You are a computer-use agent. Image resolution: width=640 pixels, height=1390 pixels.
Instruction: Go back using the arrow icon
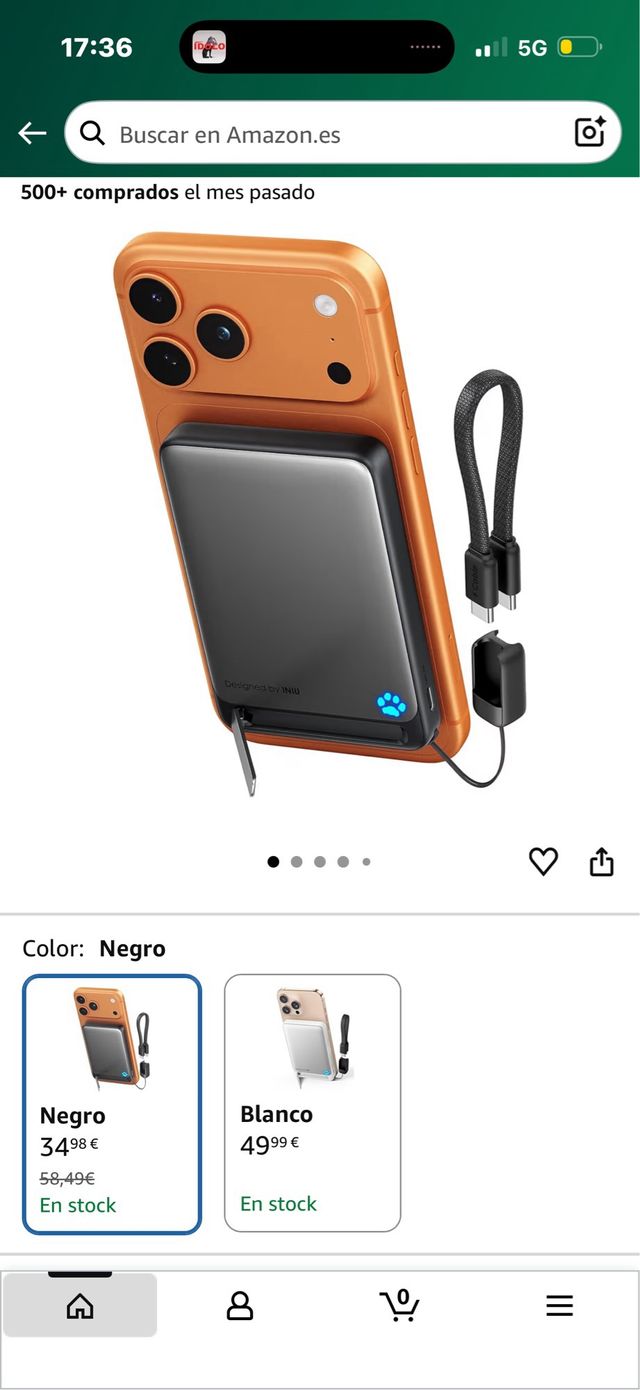coord(32,133)
